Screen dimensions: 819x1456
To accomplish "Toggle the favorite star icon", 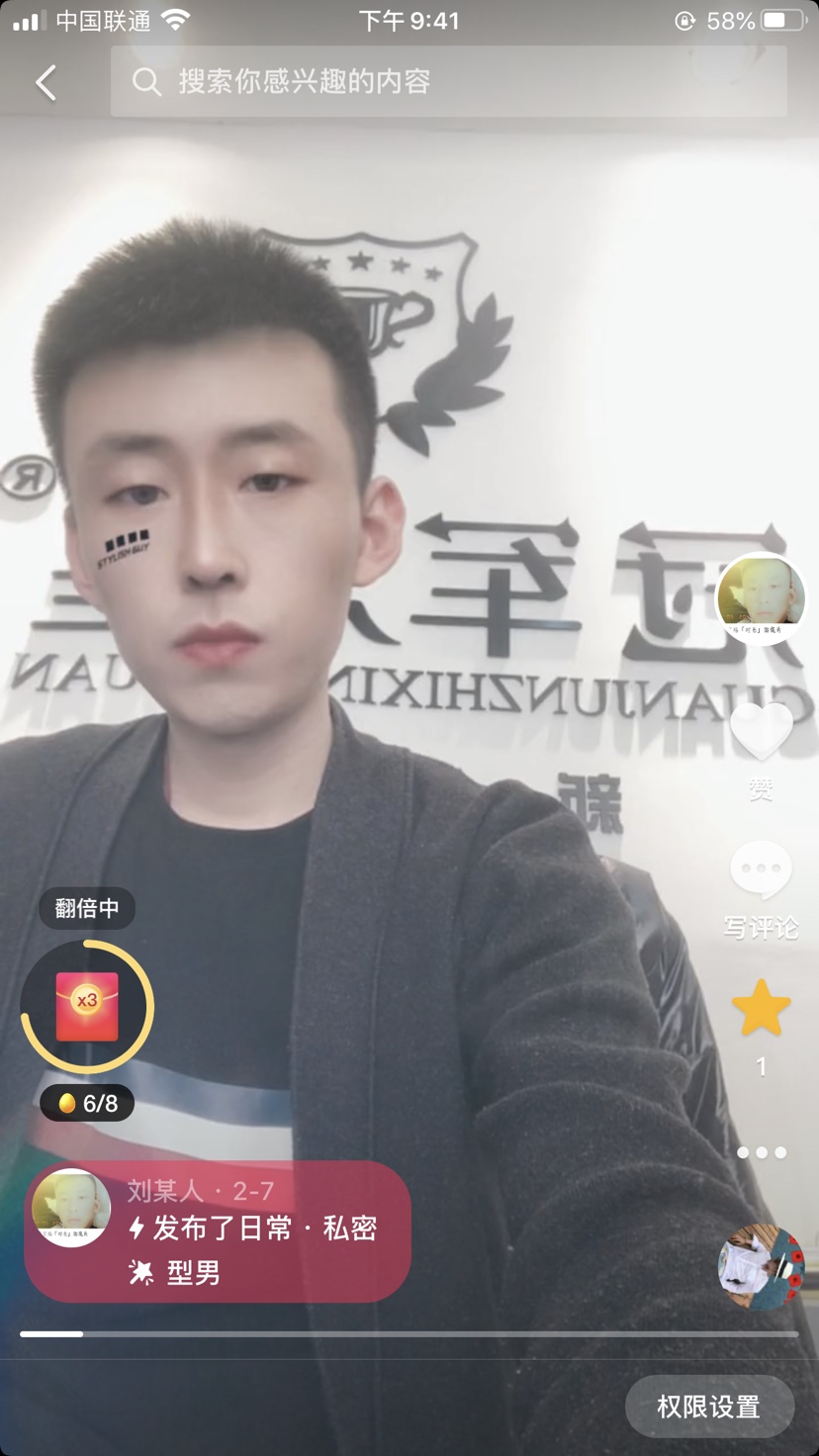I will [761, 1009].
